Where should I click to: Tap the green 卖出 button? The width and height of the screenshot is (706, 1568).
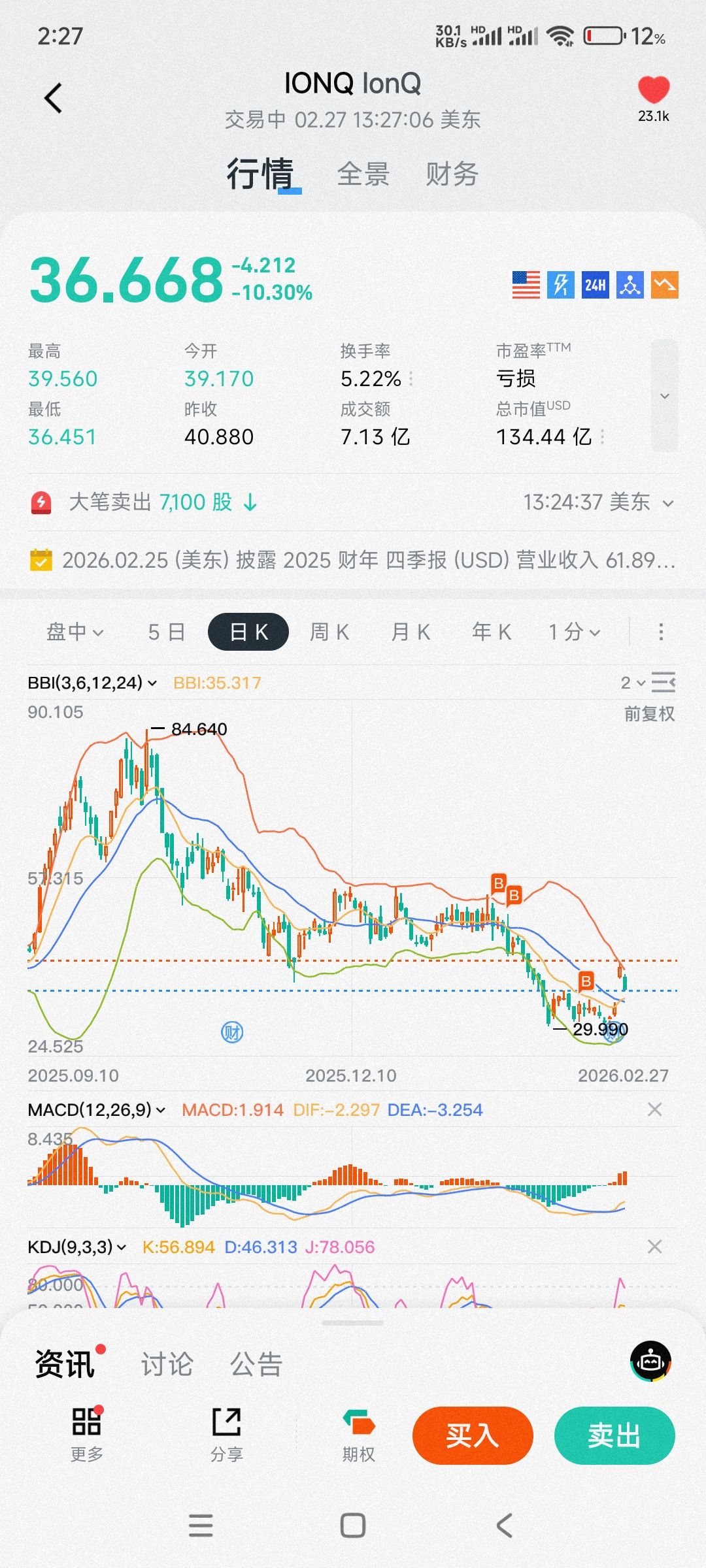[x=614, y=1435]
